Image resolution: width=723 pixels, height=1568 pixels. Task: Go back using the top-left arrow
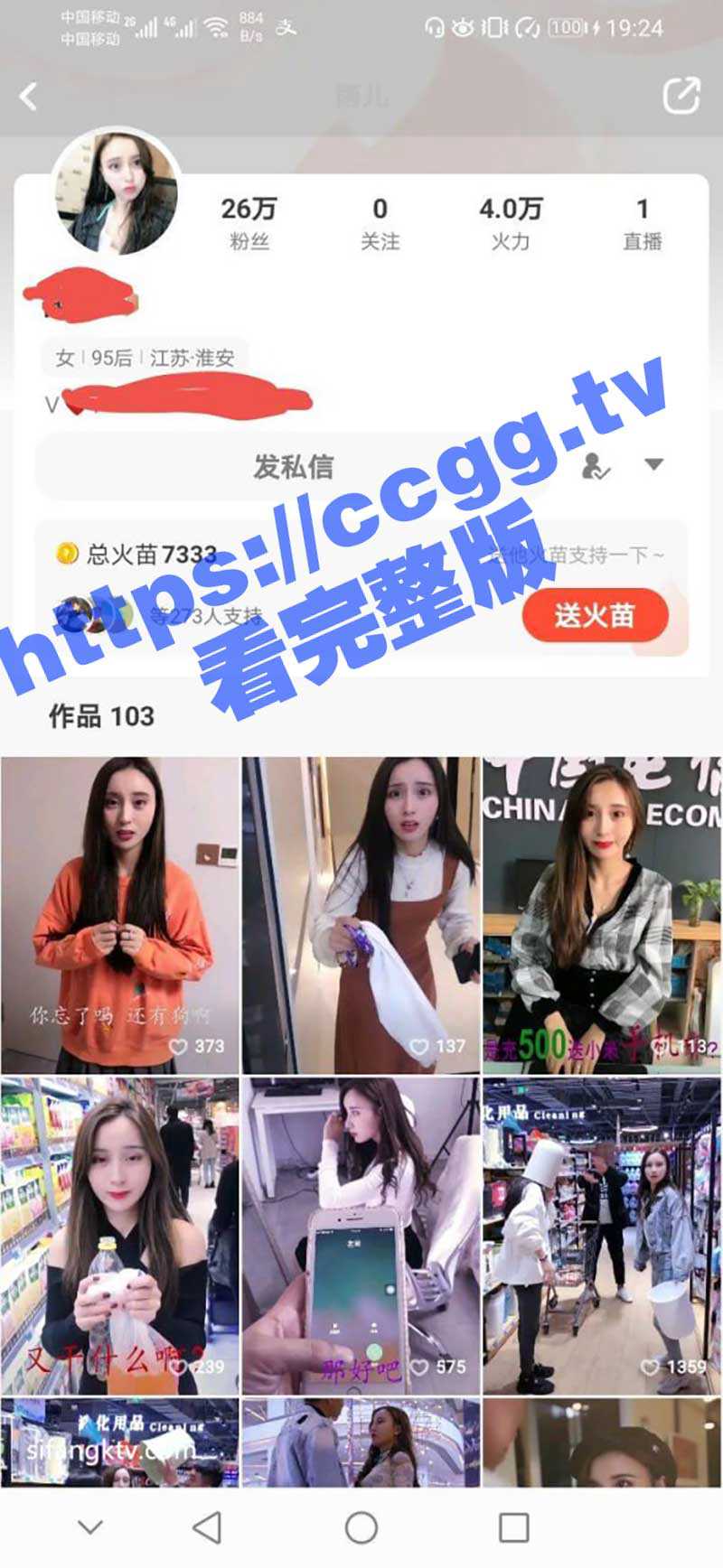[29, 97]
